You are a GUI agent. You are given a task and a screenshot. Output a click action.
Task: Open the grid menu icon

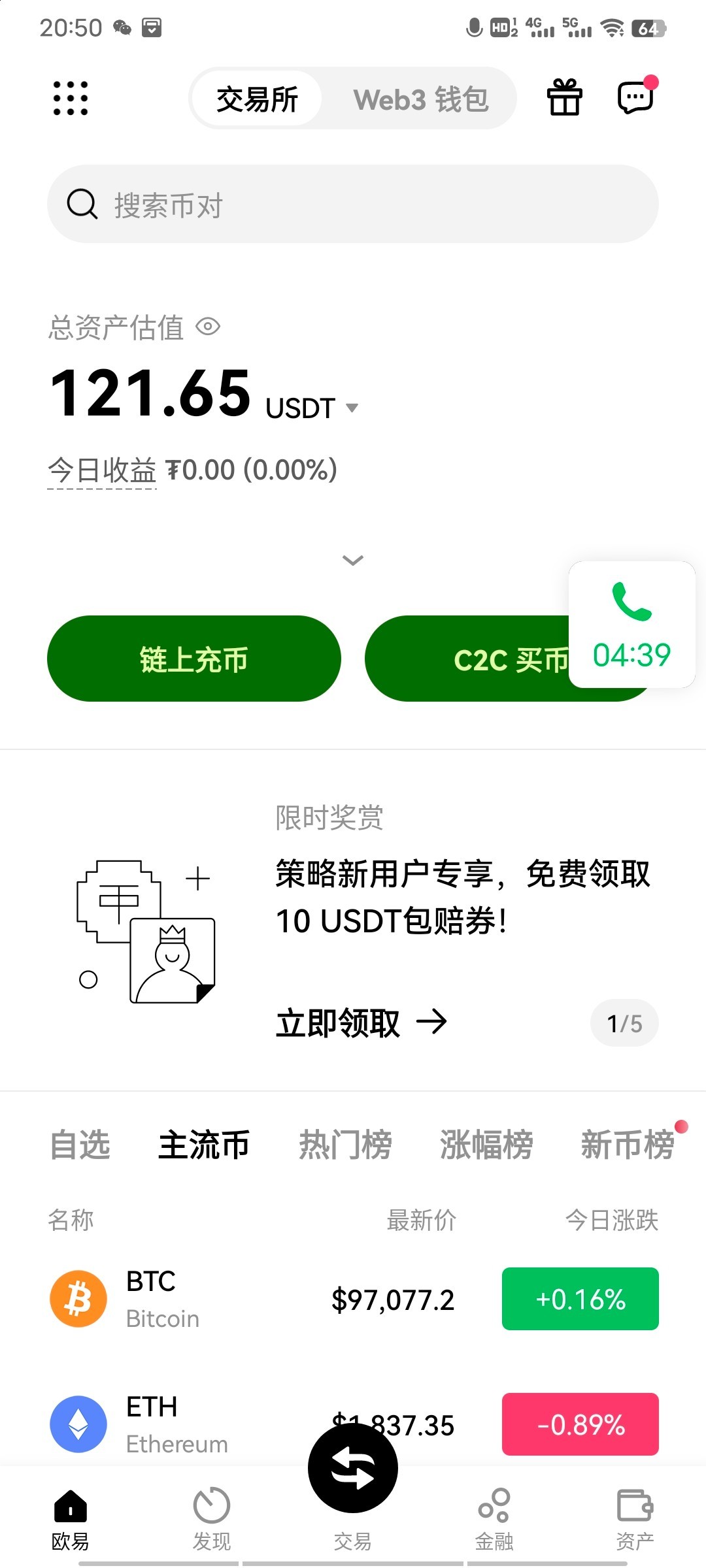[71, 99]
